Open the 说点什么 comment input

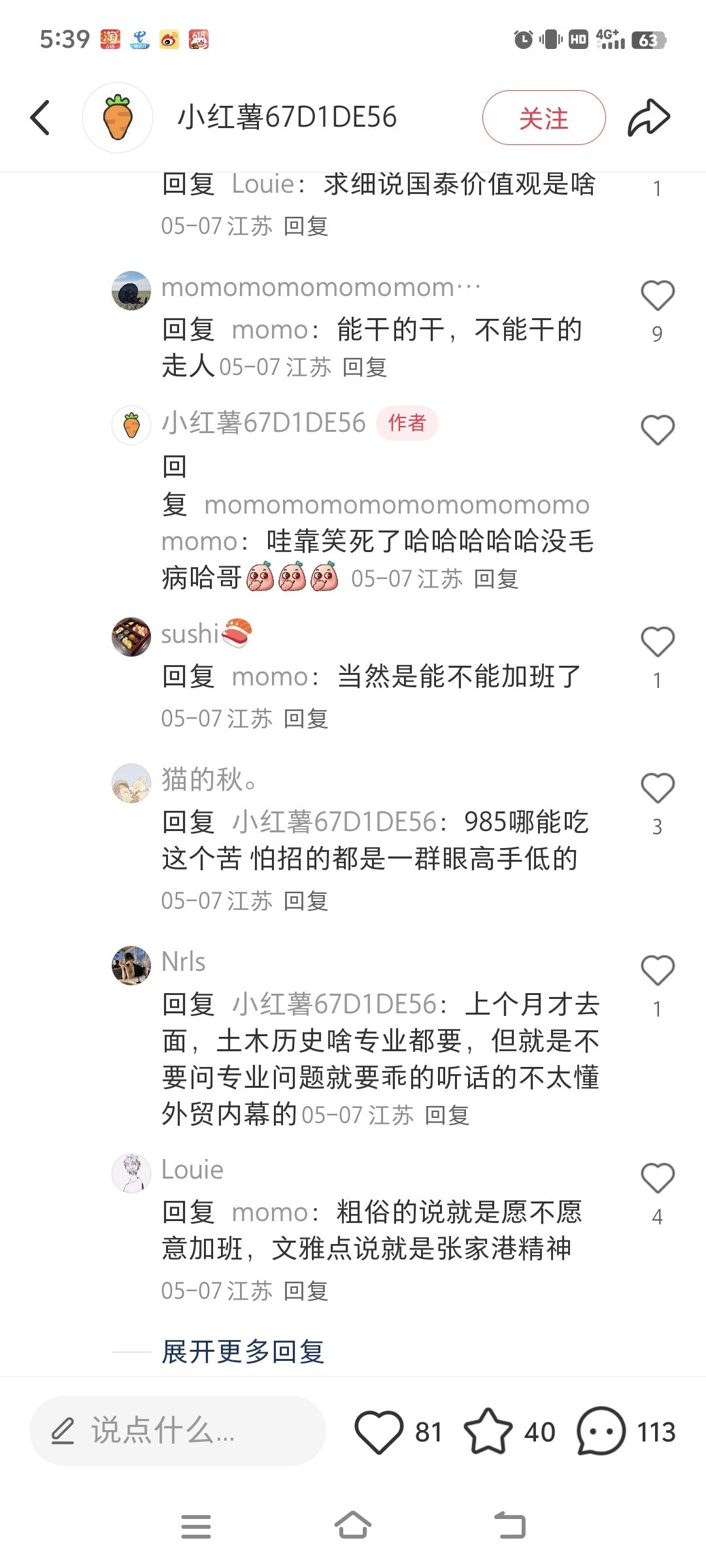click(x=176, y=1431)
